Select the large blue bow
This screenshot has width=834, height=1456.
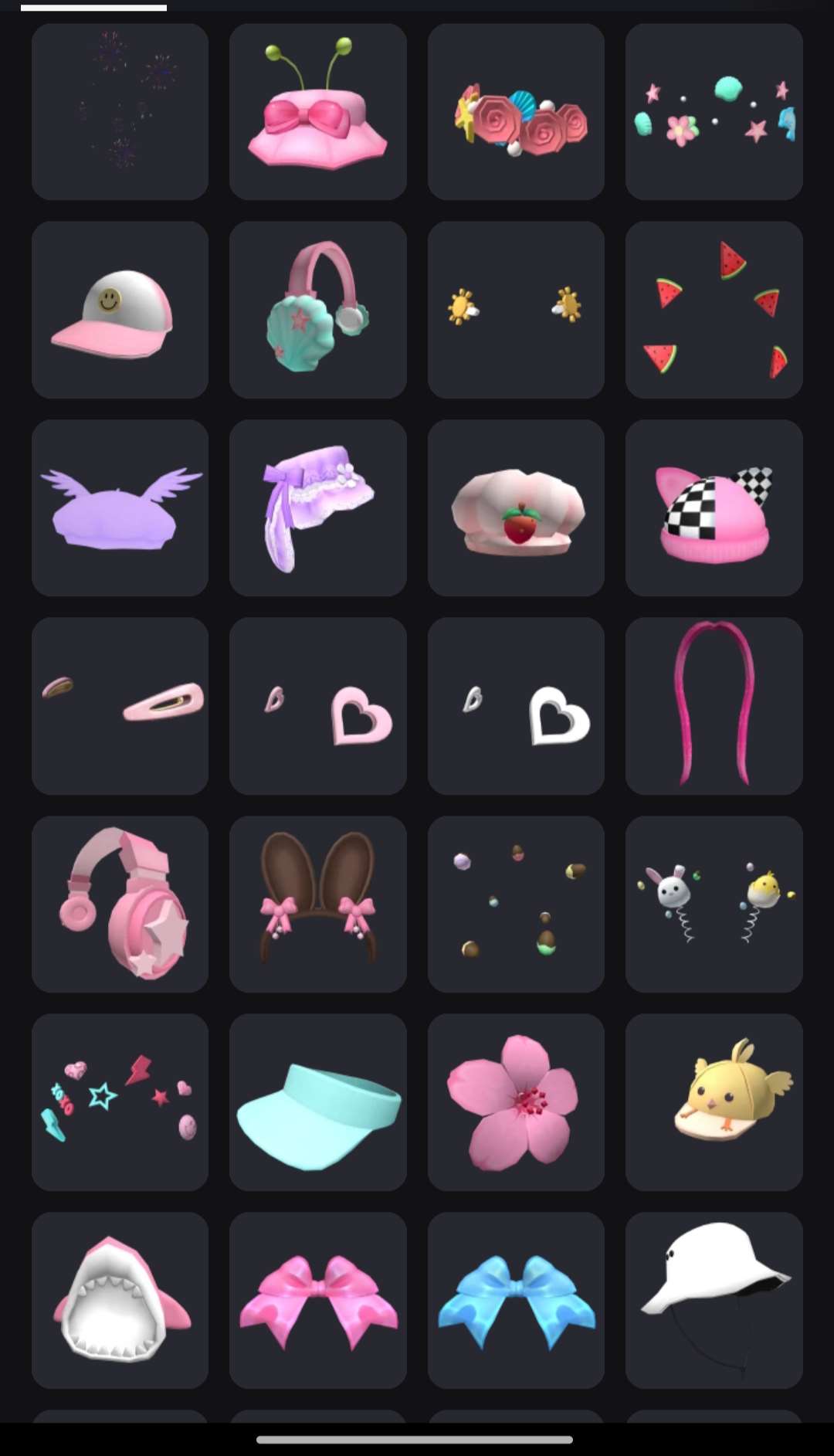(516, 1301)
